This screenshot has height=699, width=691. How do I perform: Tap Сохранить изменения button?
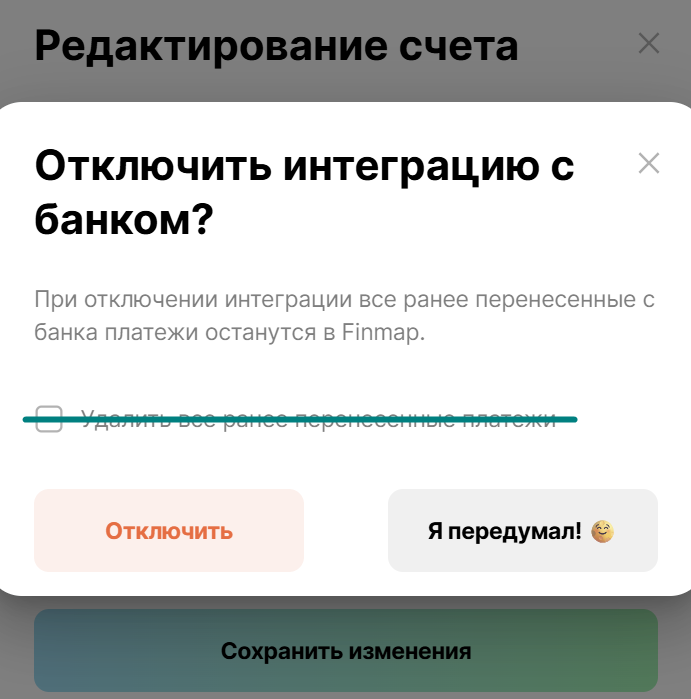tap(345, 652)
